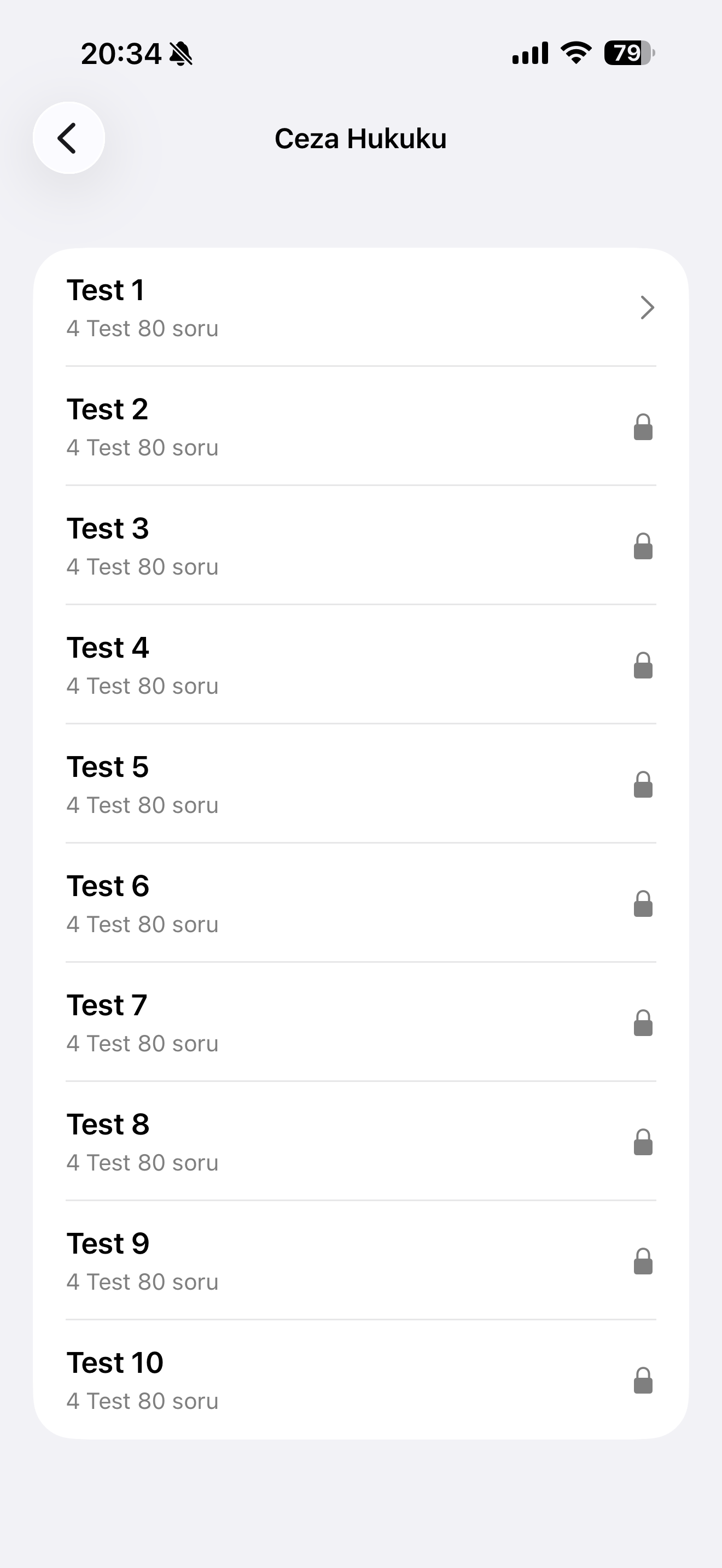
Task: Tap the lock icon on Test 3
Action: [644, 547]
